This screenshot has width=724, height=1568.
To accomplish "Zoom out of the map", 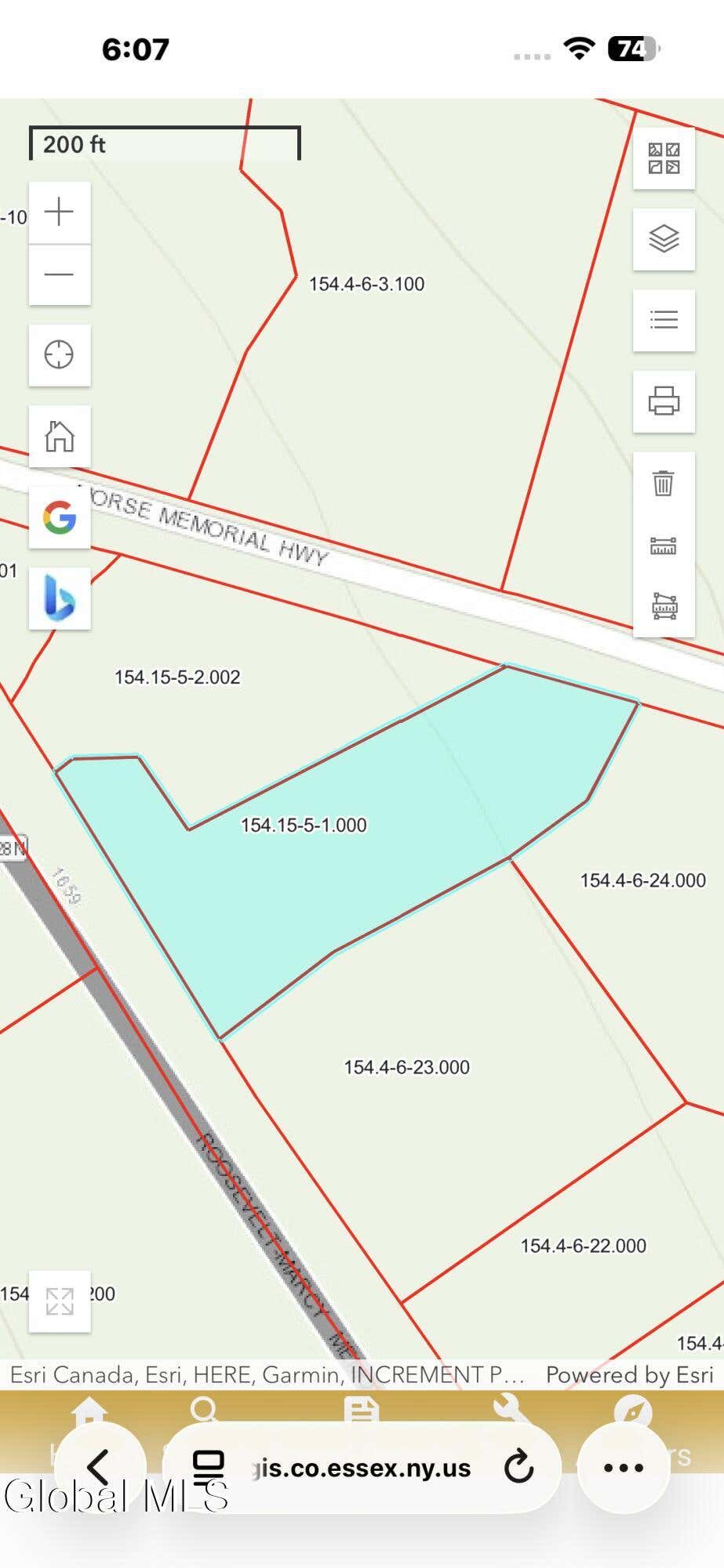I will [x=60, y=274].
